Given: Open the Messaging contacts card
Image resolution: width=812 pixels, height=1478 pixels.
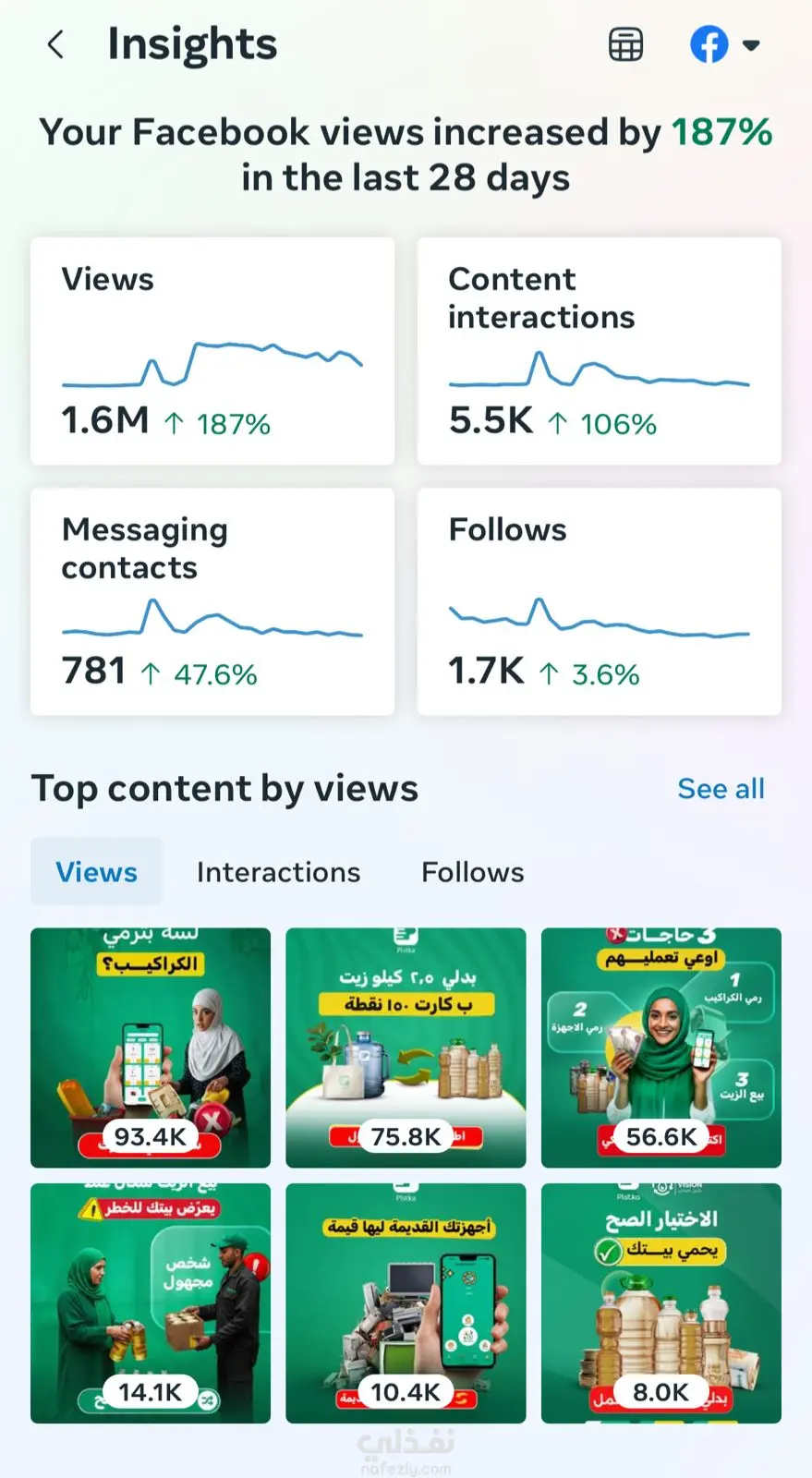Looking at the screenshot, I should point(212,601).
